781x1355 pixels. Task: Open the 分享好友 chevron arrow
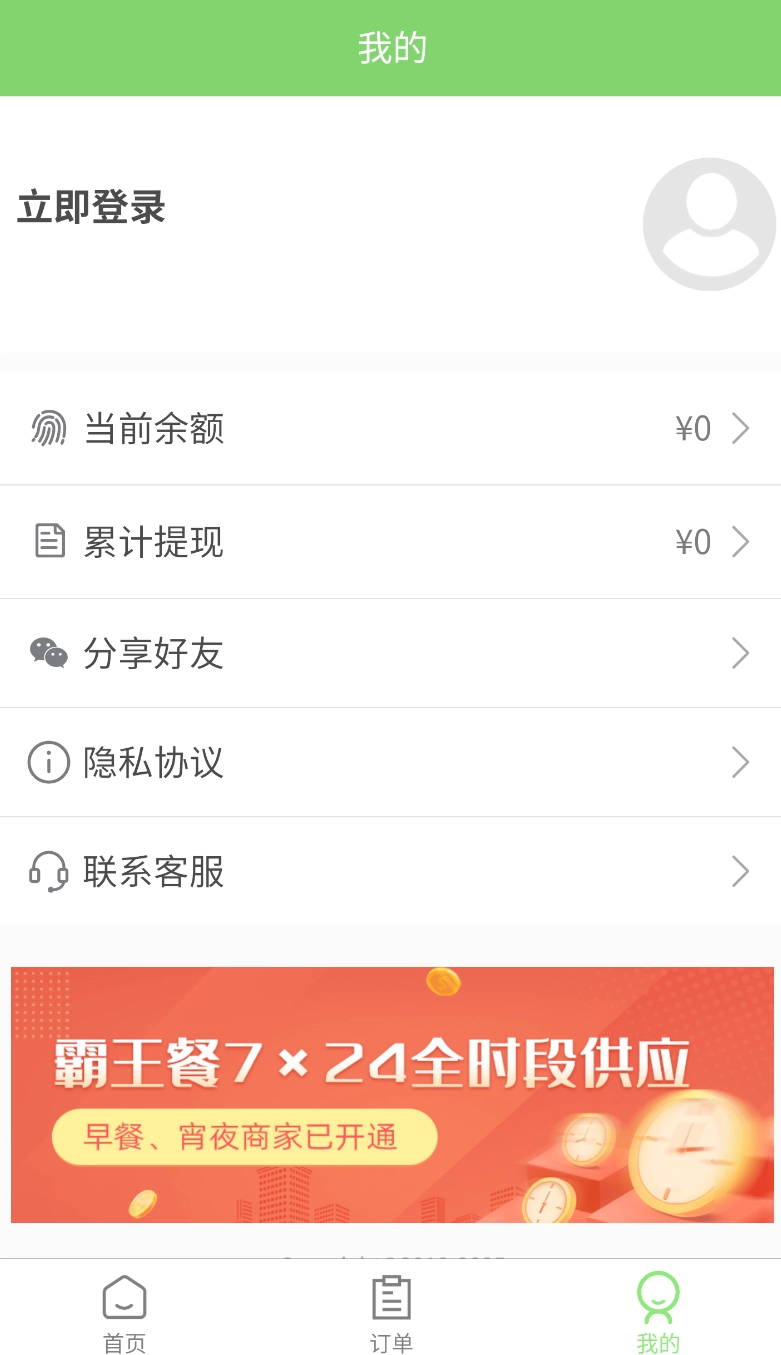coord(740,652)
